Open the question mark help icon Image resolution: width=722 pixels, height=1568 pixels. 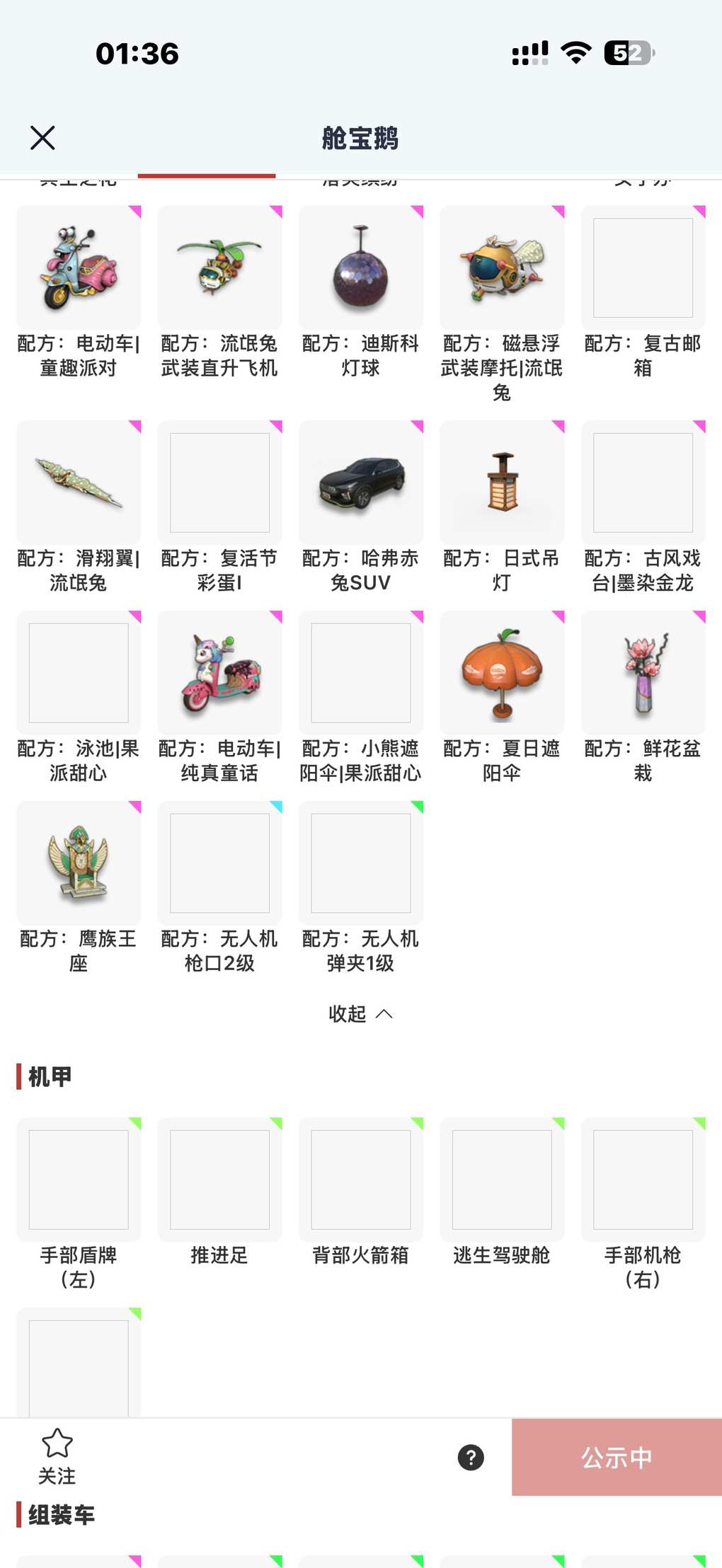point(471,1457)
